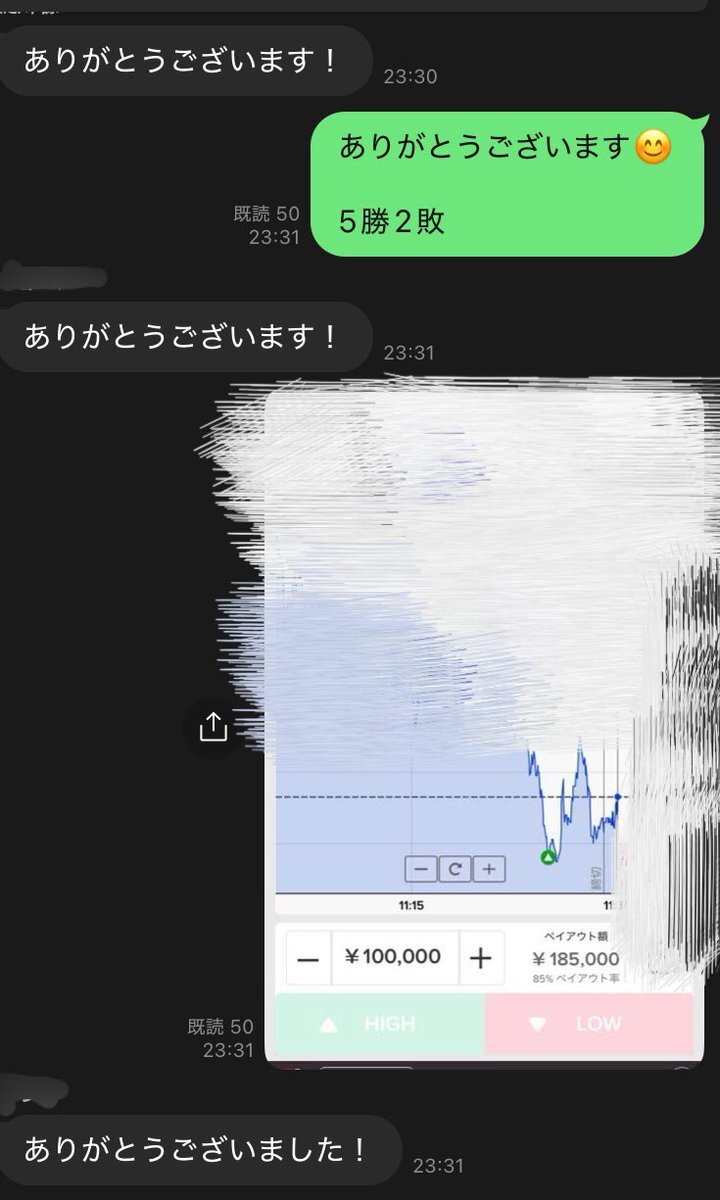Share the trading chart image
The image size is (720, 1200).
[212, 727]
